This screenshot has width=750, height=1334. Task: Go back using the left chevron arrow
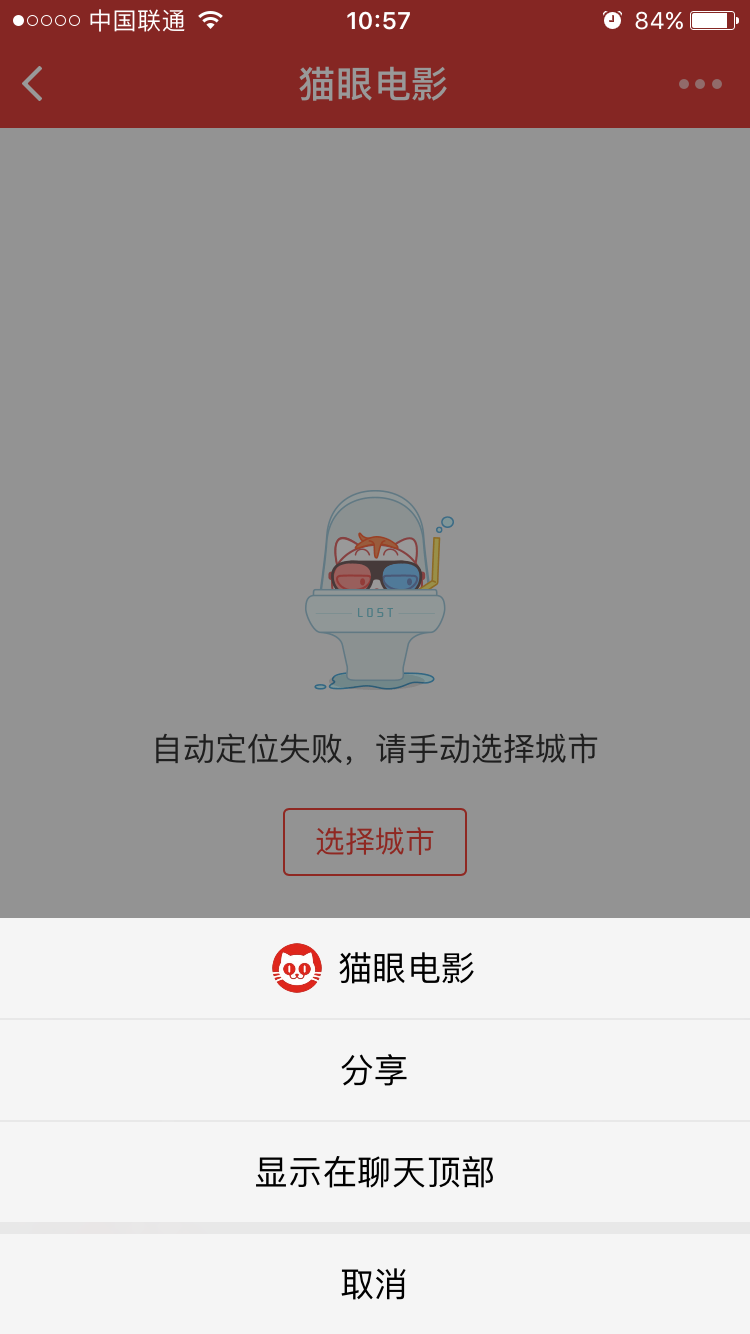pyautogui.click(x=33, y=84)
